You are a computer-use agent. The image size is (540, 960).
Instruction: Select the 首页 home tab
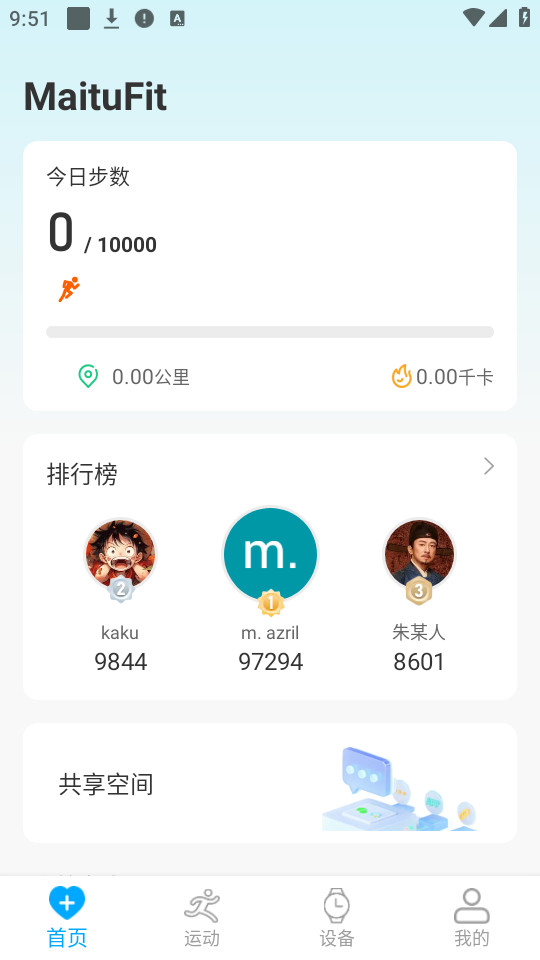(67, 918)
